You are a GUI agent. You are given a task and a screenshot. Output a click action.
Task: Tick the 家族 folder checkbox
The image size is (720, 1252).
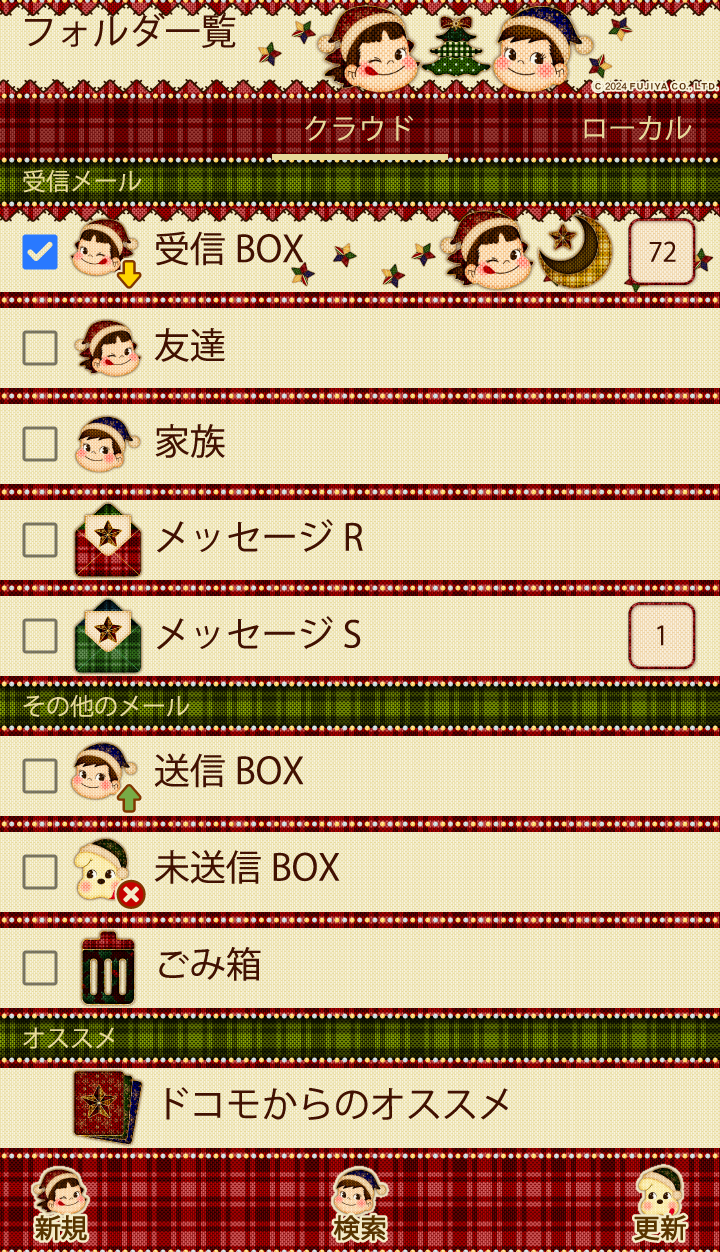click(x=40, y=443)
